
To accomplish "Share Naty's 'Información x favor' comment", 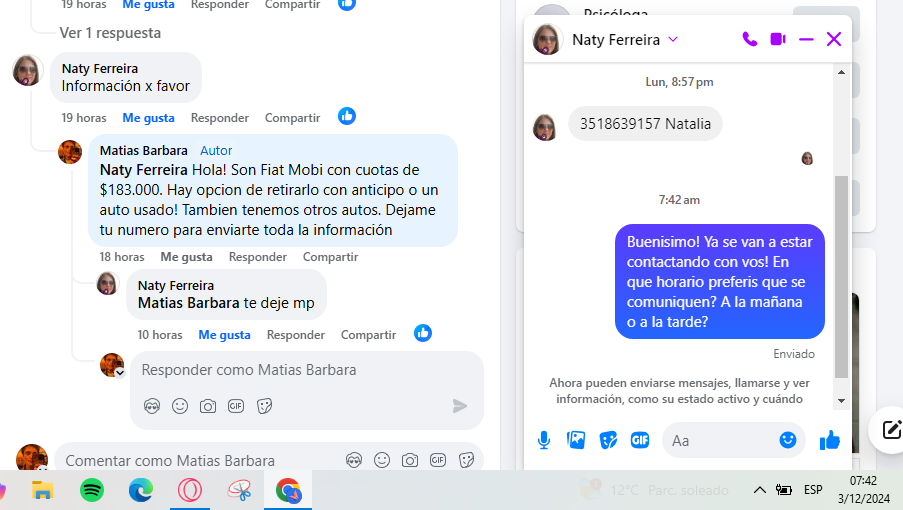I will pos(292,118).
